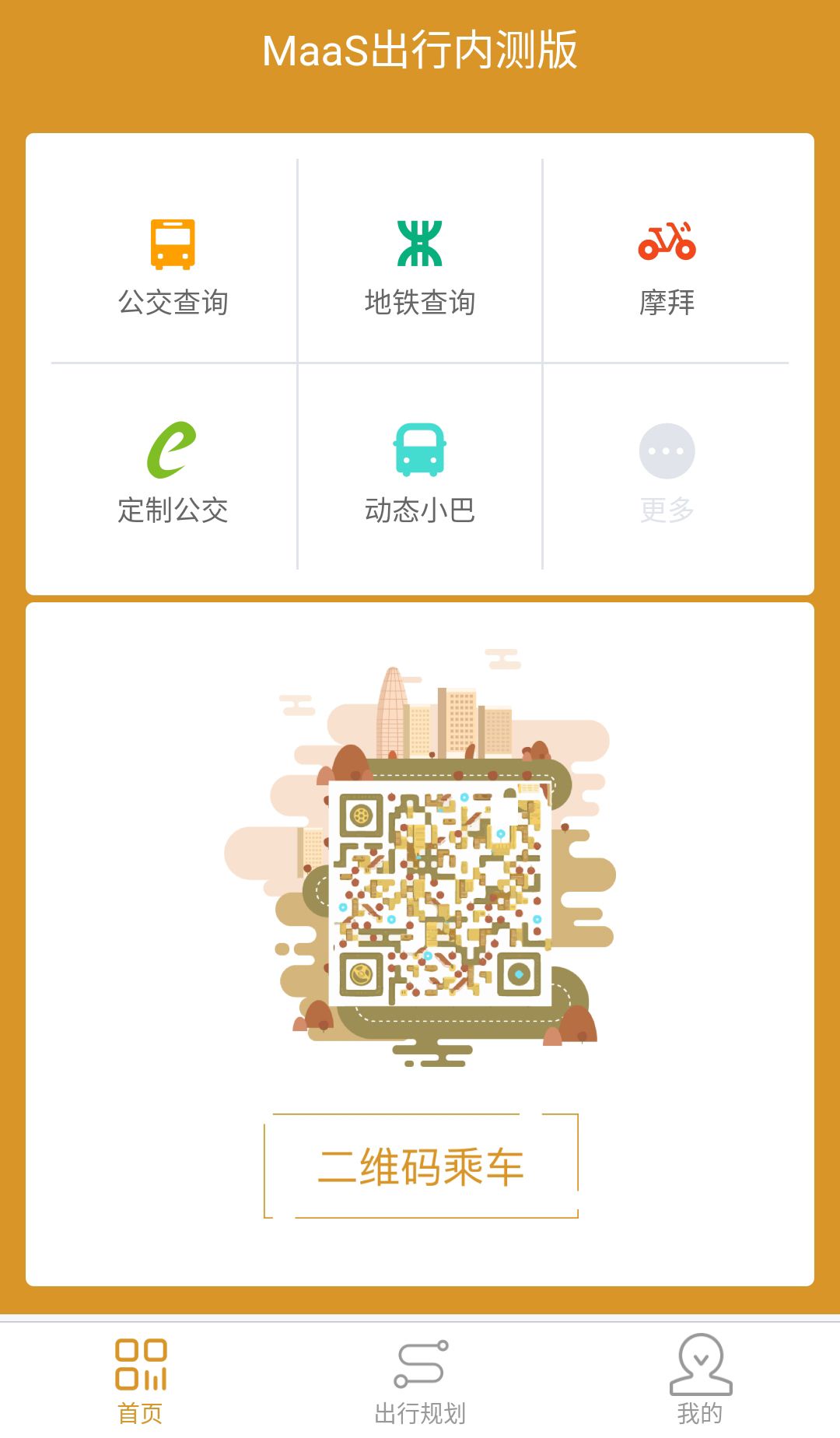Switch to the 首页 tab

pyautogui.click(x=140, y=1380)
